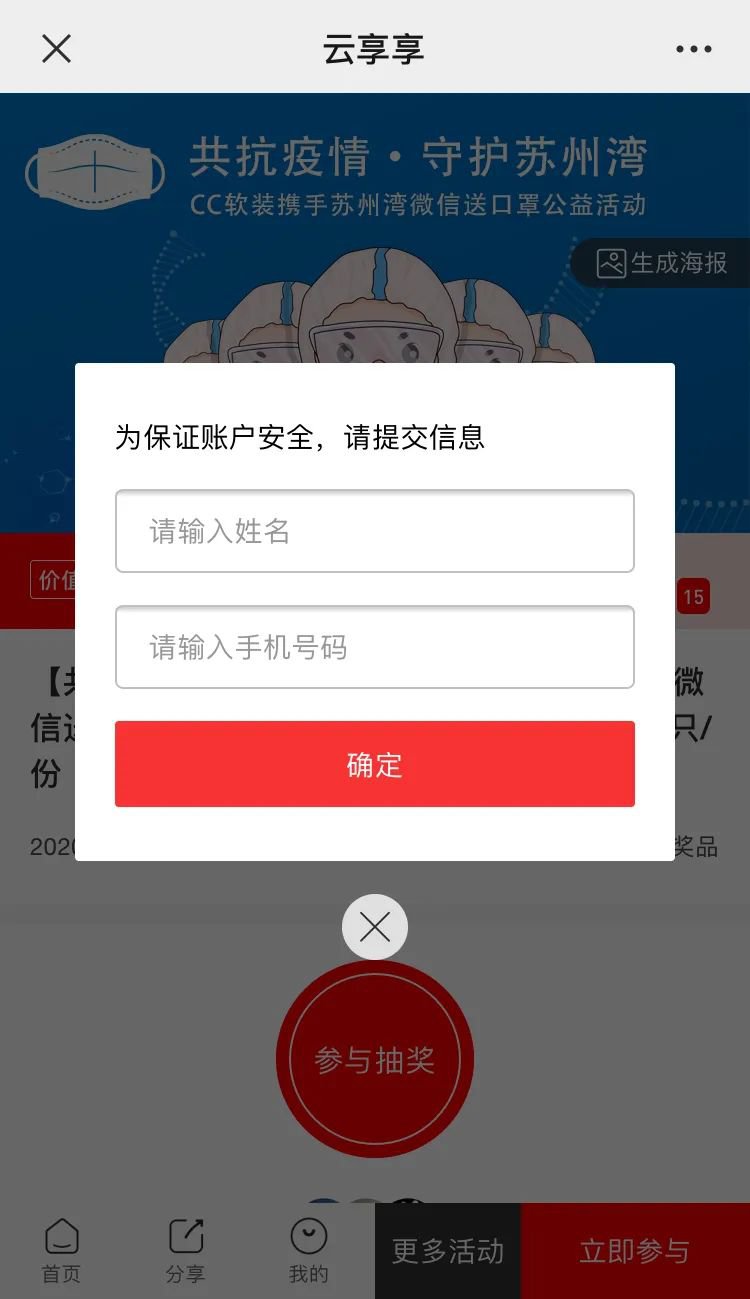The image size is (750, 1299).
Task: Focus the 请输入姓名 name field
Action: pyautogui.click(x=375, y=531)
